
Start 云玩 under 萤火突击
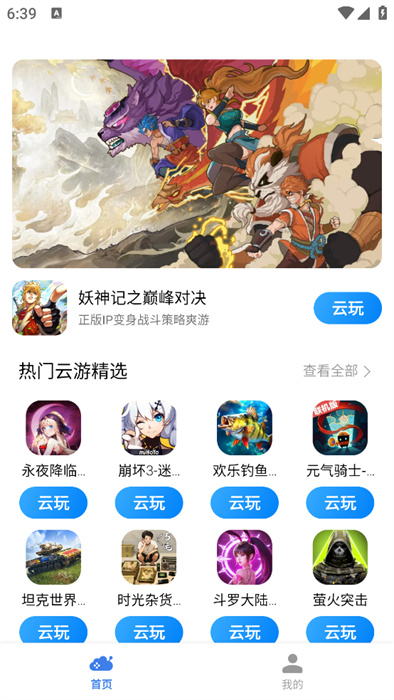(x=340, y=630)
